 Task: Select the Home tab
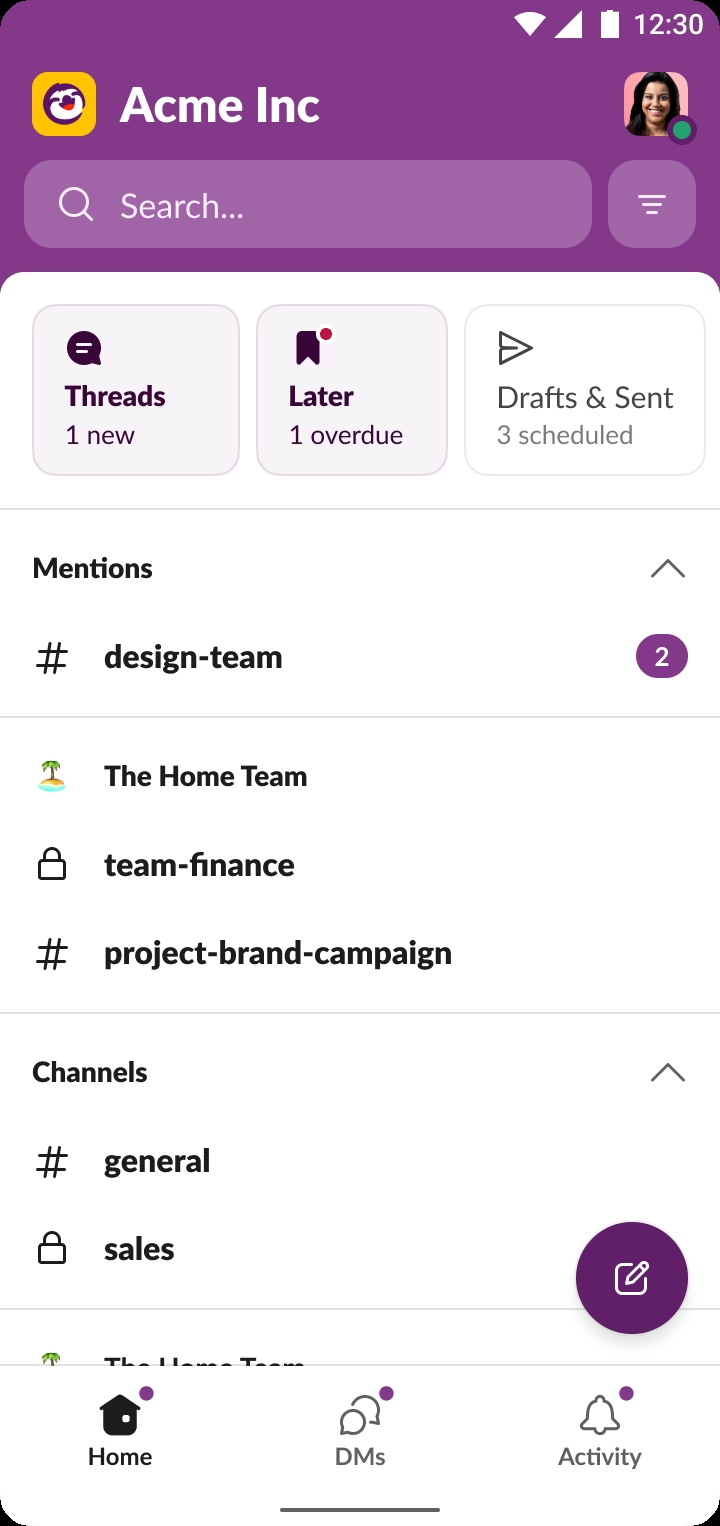click(120, 1428)
